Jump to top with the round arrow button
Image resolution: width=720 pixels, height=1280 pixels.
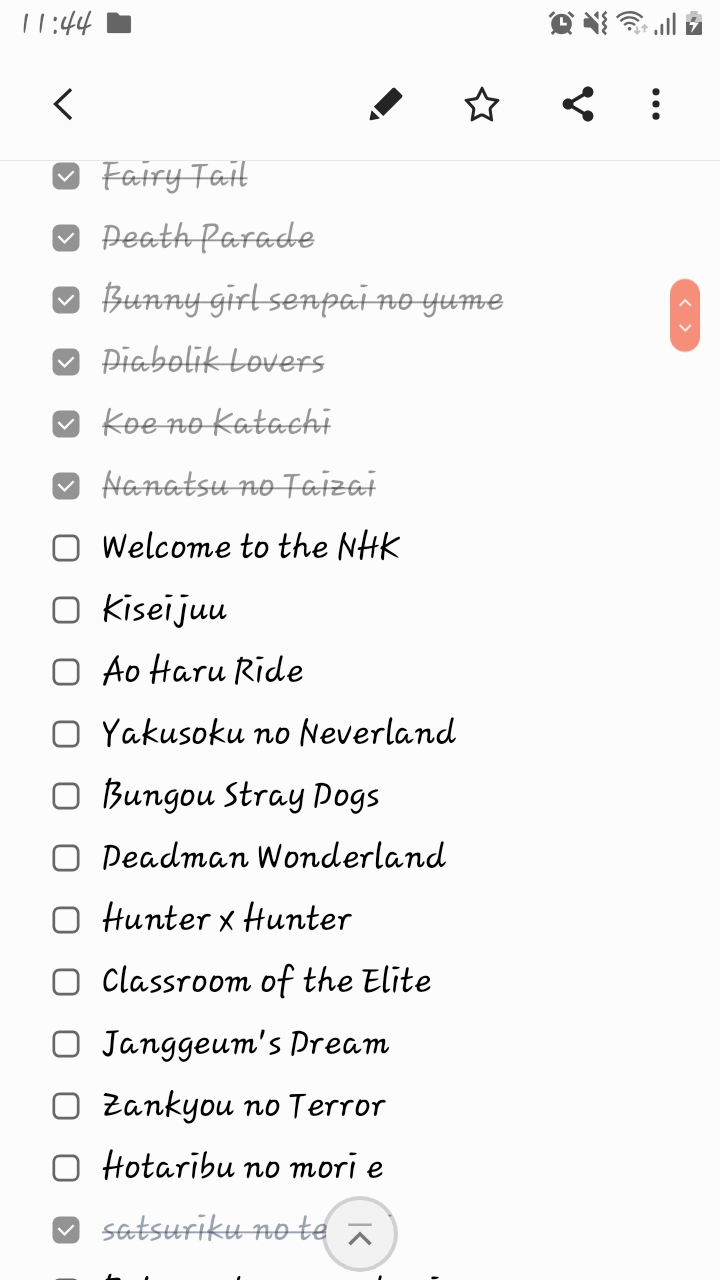(360, 1236)
